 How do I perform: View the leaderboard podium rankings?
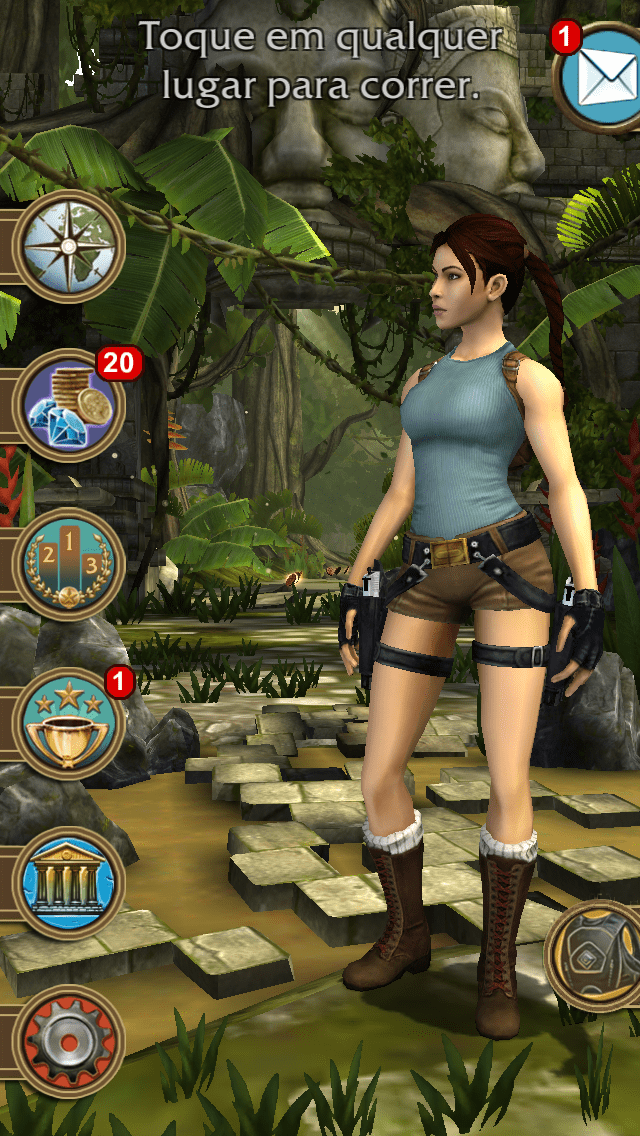(68, 565)
